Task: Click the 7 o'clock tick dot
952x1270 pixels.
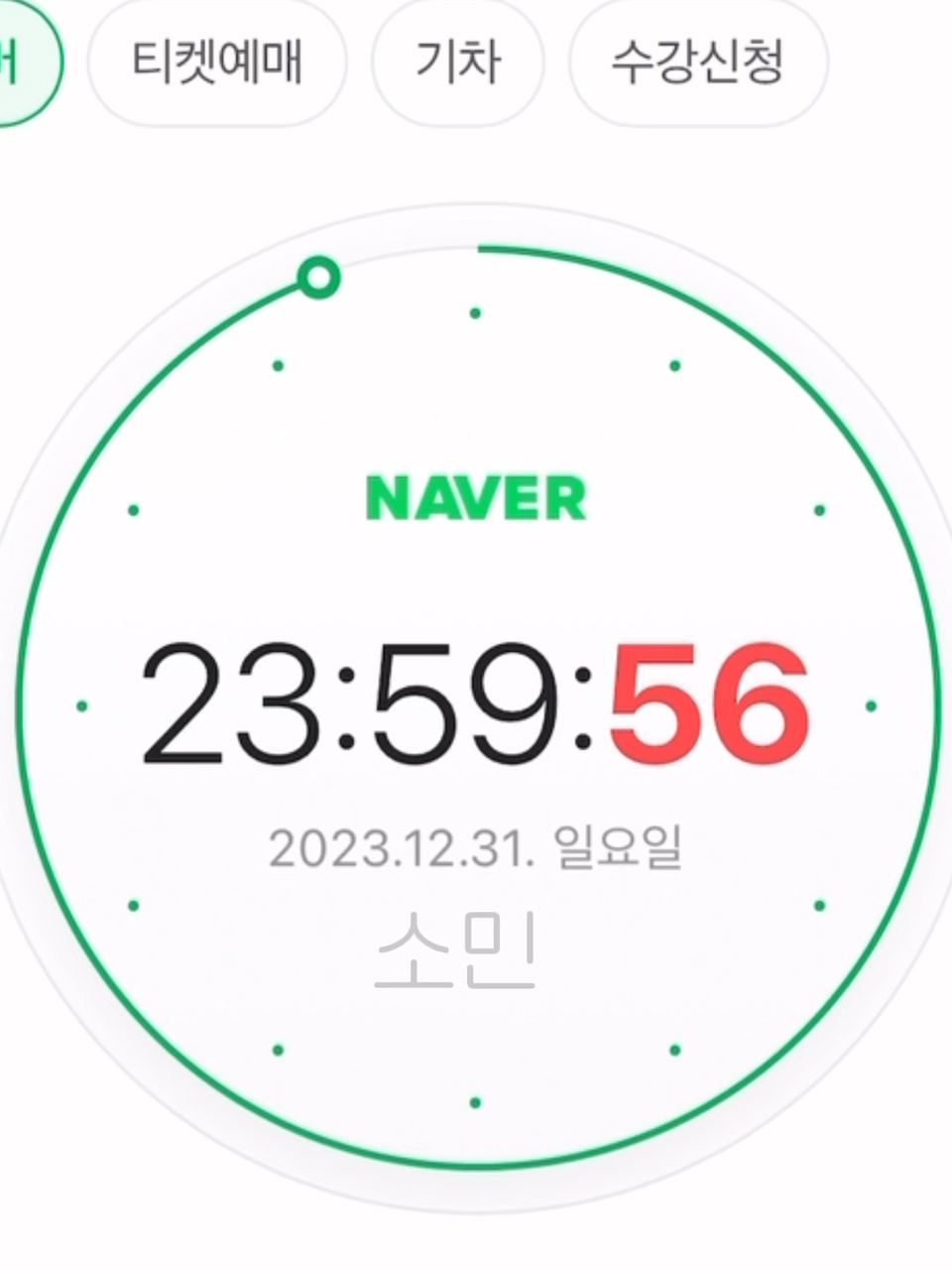Action: pyautogui.click(x=278, y=1048)
